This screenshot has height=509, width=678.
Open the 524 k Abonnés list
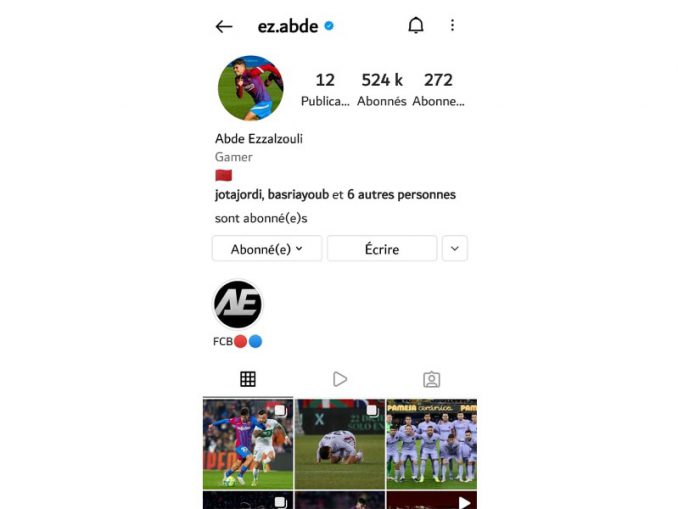pyautogui.click(x=383, y=89)
